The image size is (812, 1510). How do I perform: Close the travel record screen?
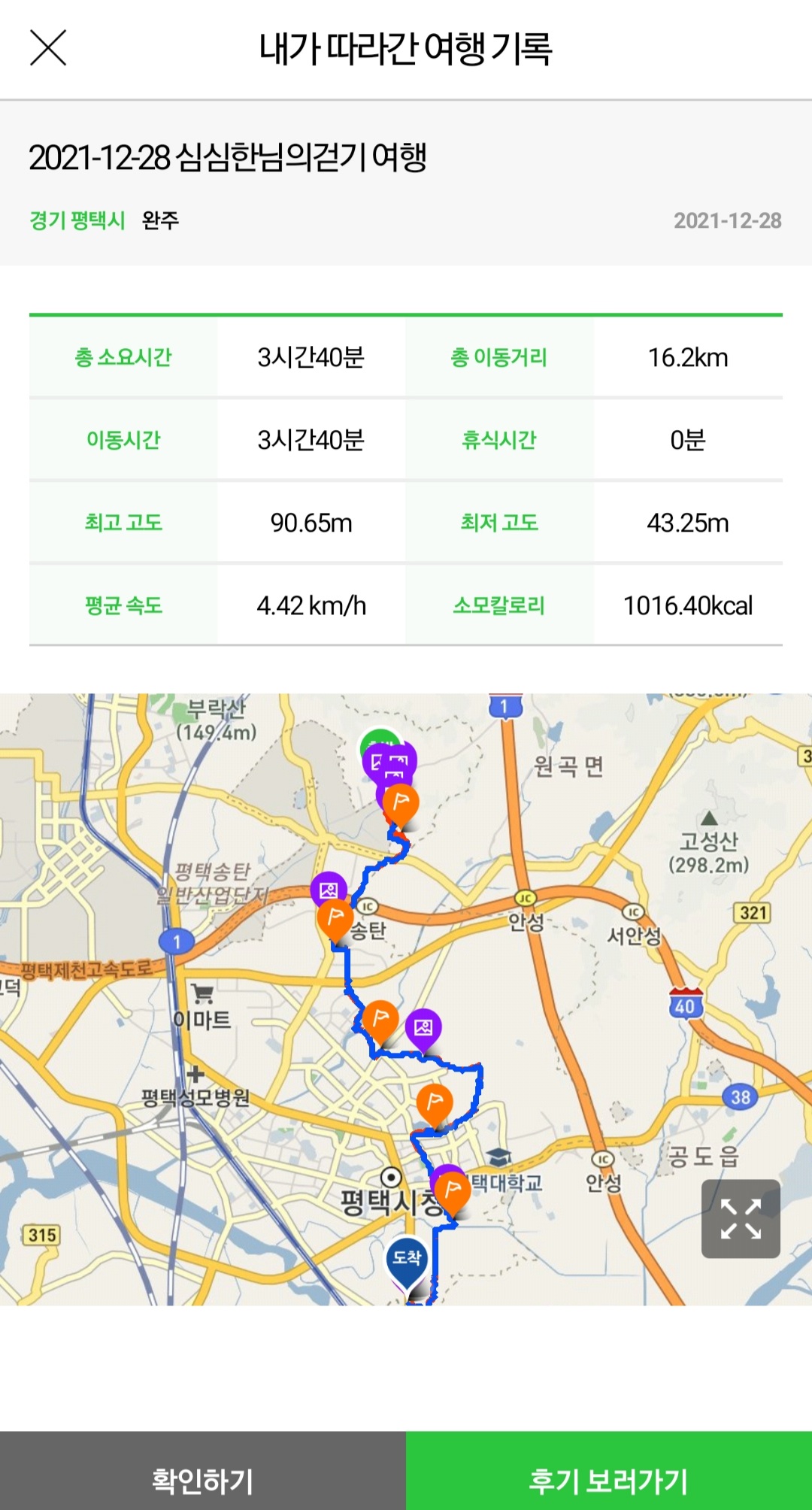(48, 48)
